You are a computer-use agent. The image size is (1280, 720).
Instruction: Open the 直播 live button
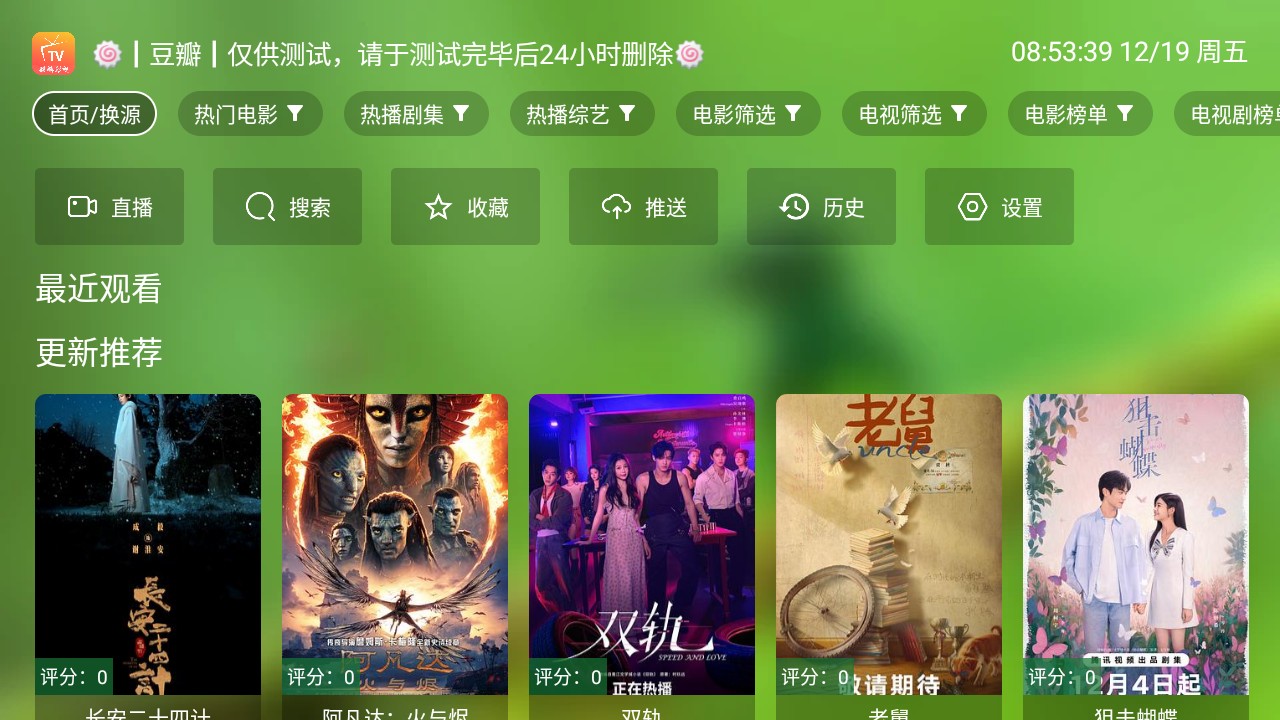[x=109, y=207]
